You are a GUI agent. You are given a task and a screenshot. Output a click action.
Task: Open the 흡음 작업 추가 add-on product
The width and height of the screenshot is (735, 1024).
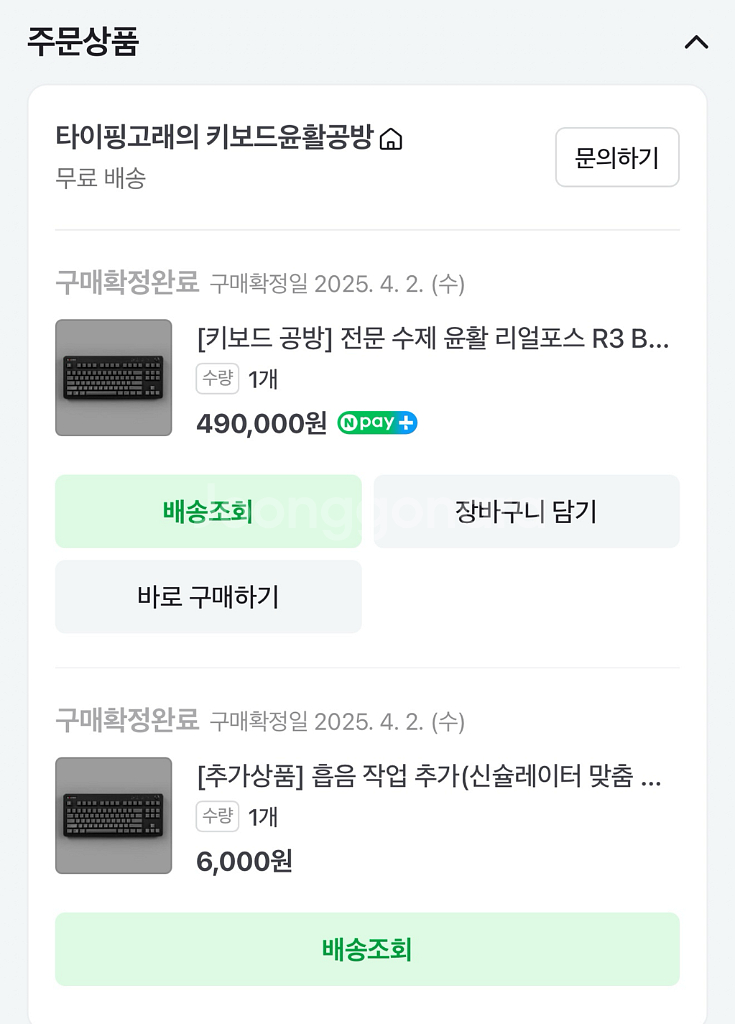429,777
